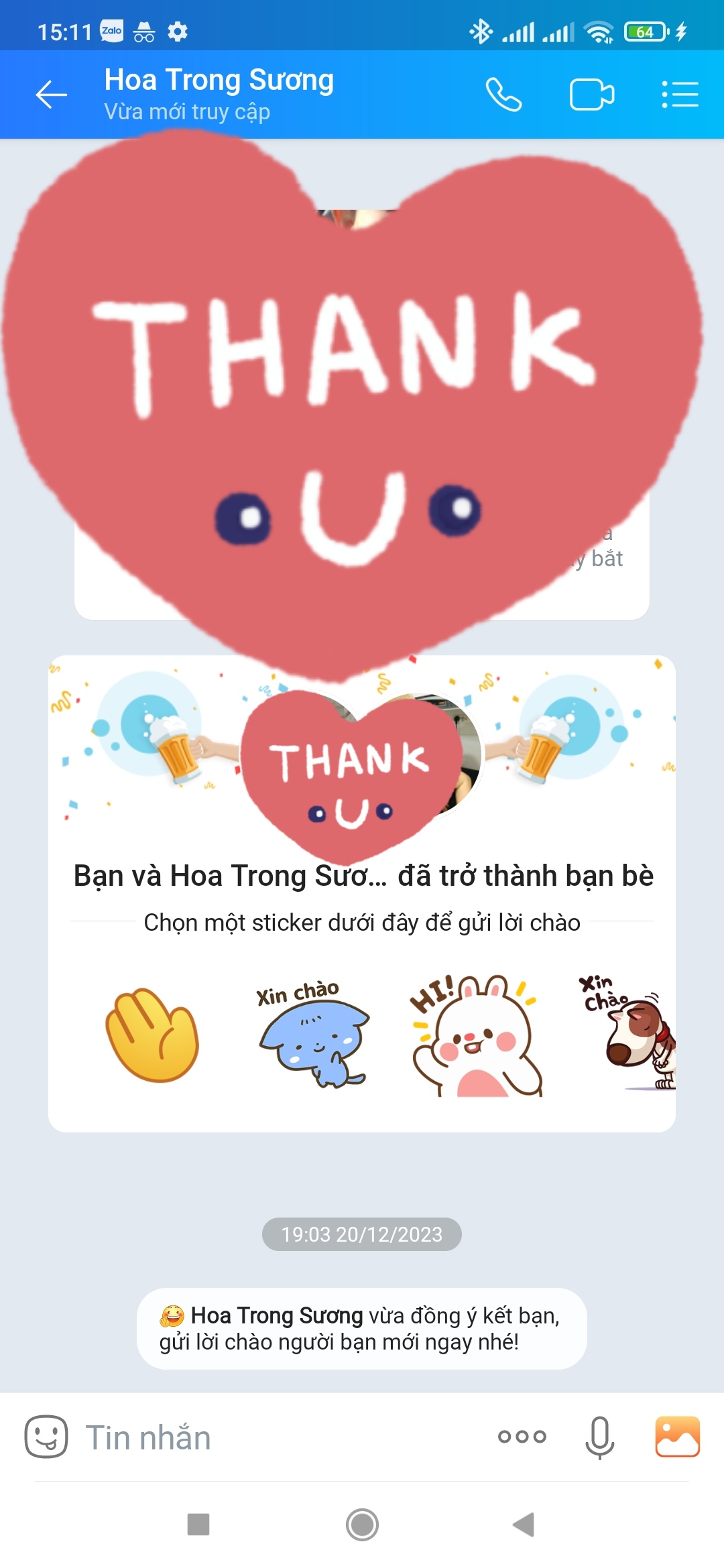Start a video call with Hoa Trong Sương
This screenshot has width=724, height=1568.
[x=591, y=94]
